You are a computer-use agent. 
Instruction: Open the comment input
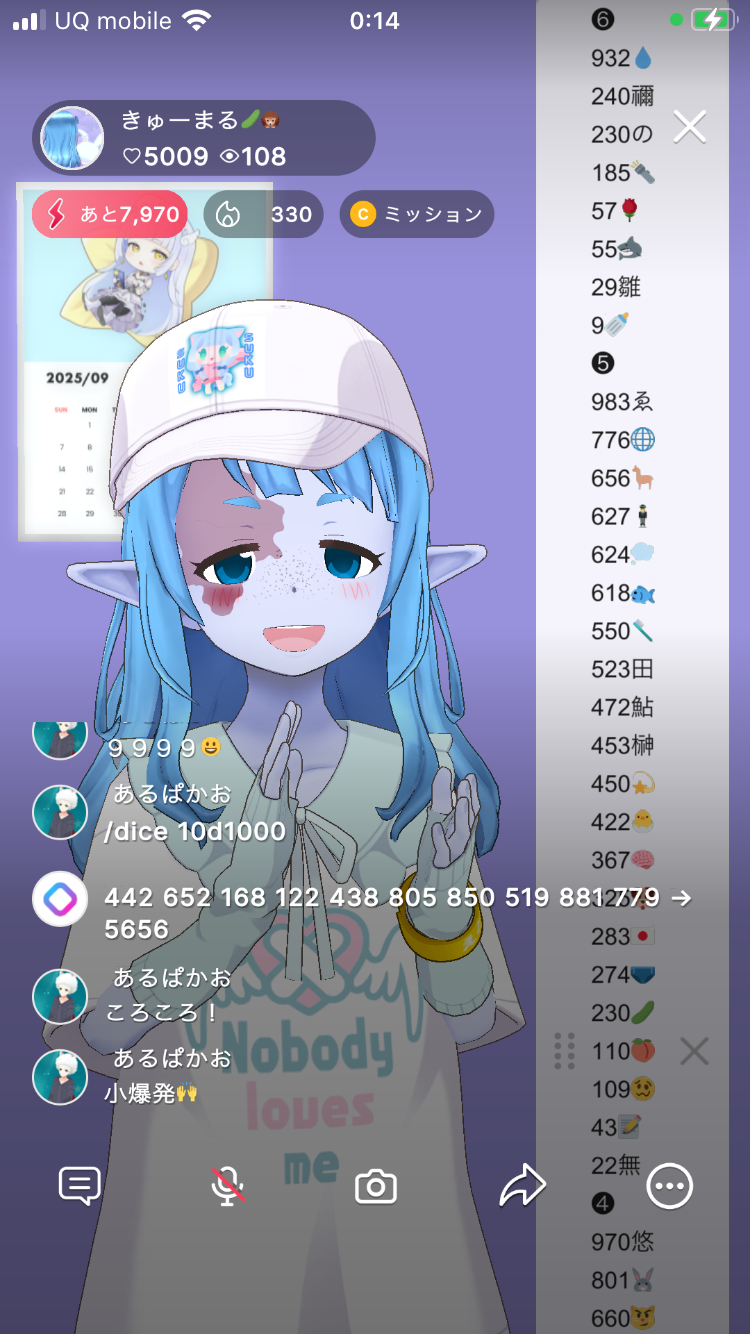click(80, 1187)
